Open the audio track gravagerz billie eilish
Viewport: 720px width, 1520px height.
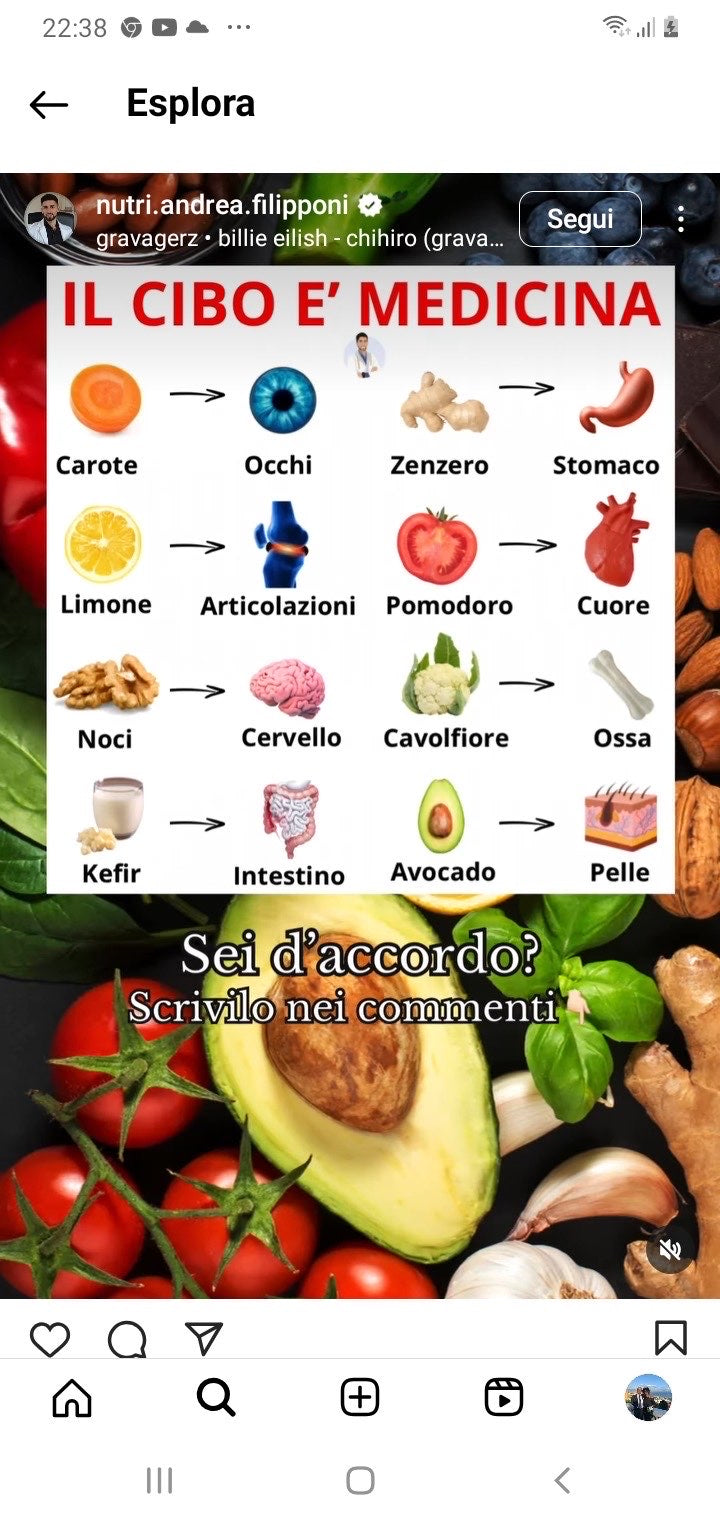(300, 240)
